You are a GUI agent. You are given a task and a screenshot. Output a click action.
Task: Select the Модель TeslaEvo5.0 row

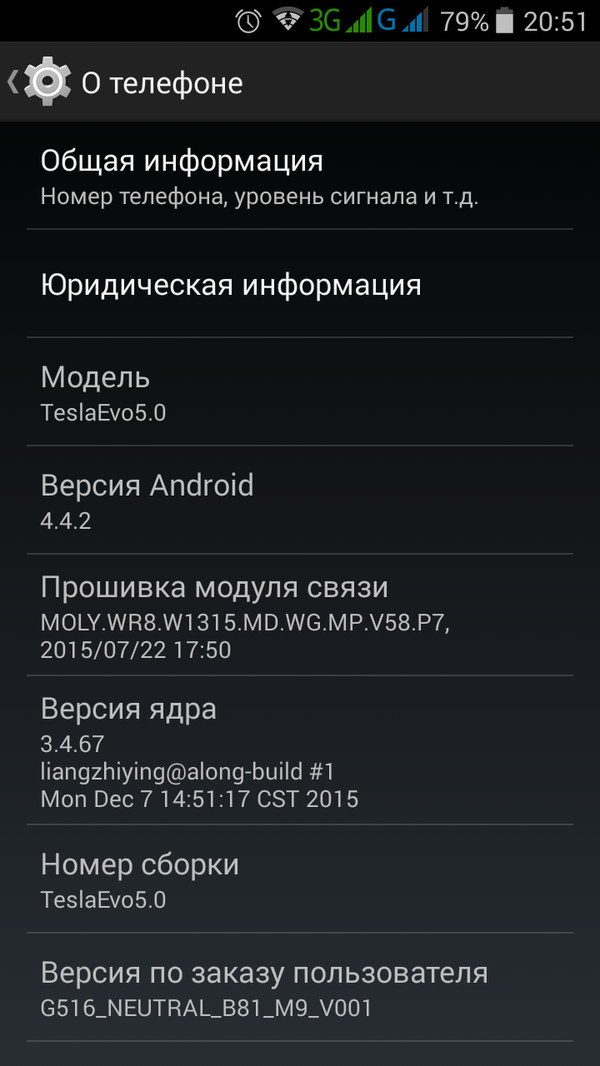(300, 392)
